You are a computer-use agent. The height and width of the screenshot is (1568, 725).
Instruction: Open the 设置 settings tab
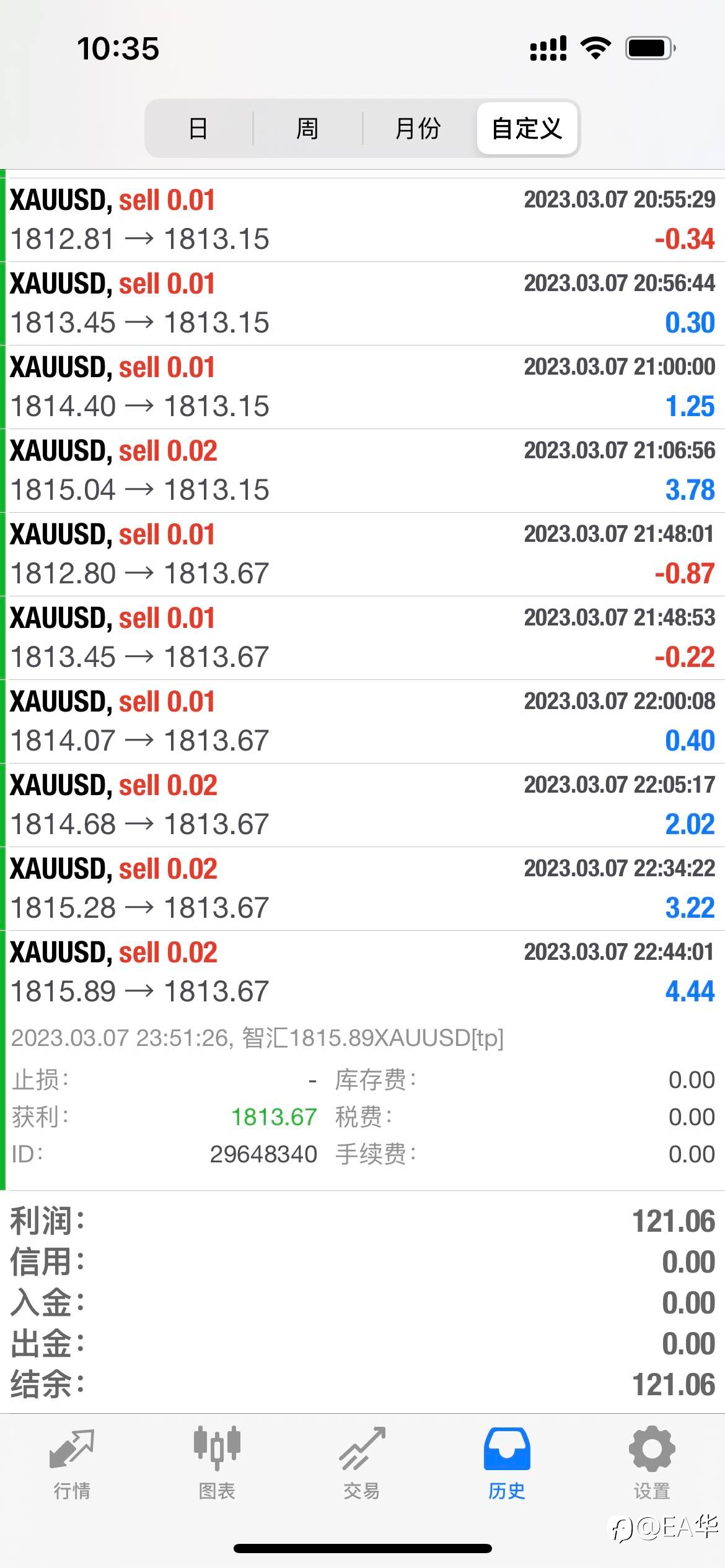coord(652,1464)
